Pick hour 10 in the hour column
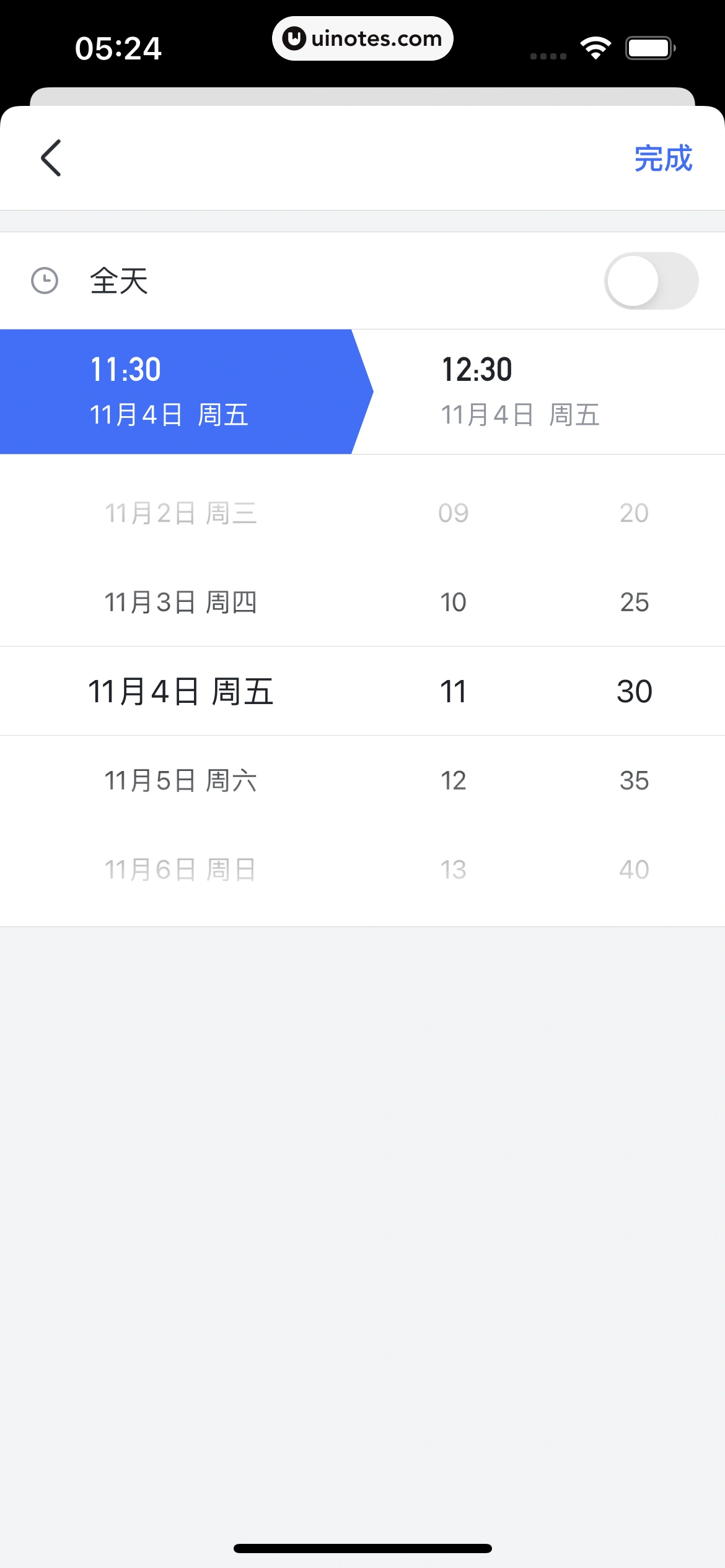The image size is (725, 1568). (x=453, y=601)
